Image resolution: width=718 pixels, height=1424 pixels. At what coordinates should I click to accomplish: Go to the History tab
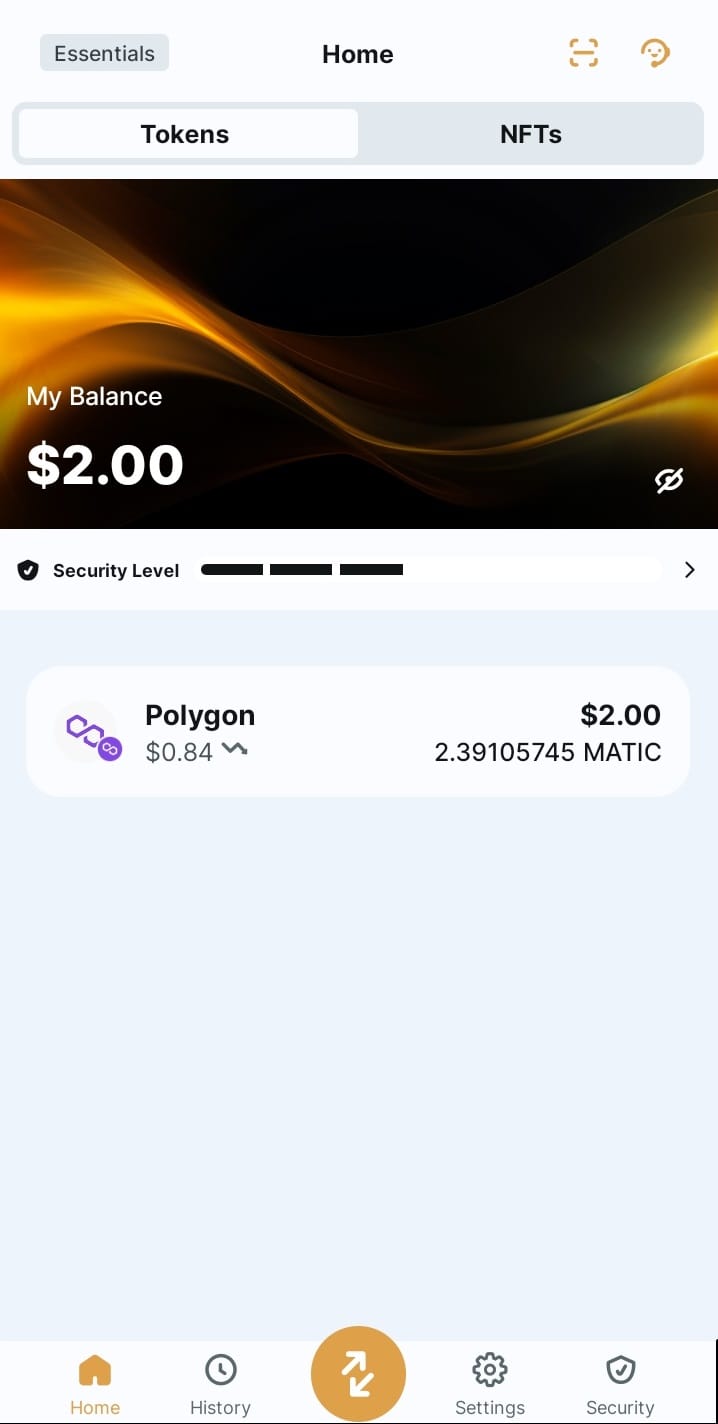coord(220,1384)
